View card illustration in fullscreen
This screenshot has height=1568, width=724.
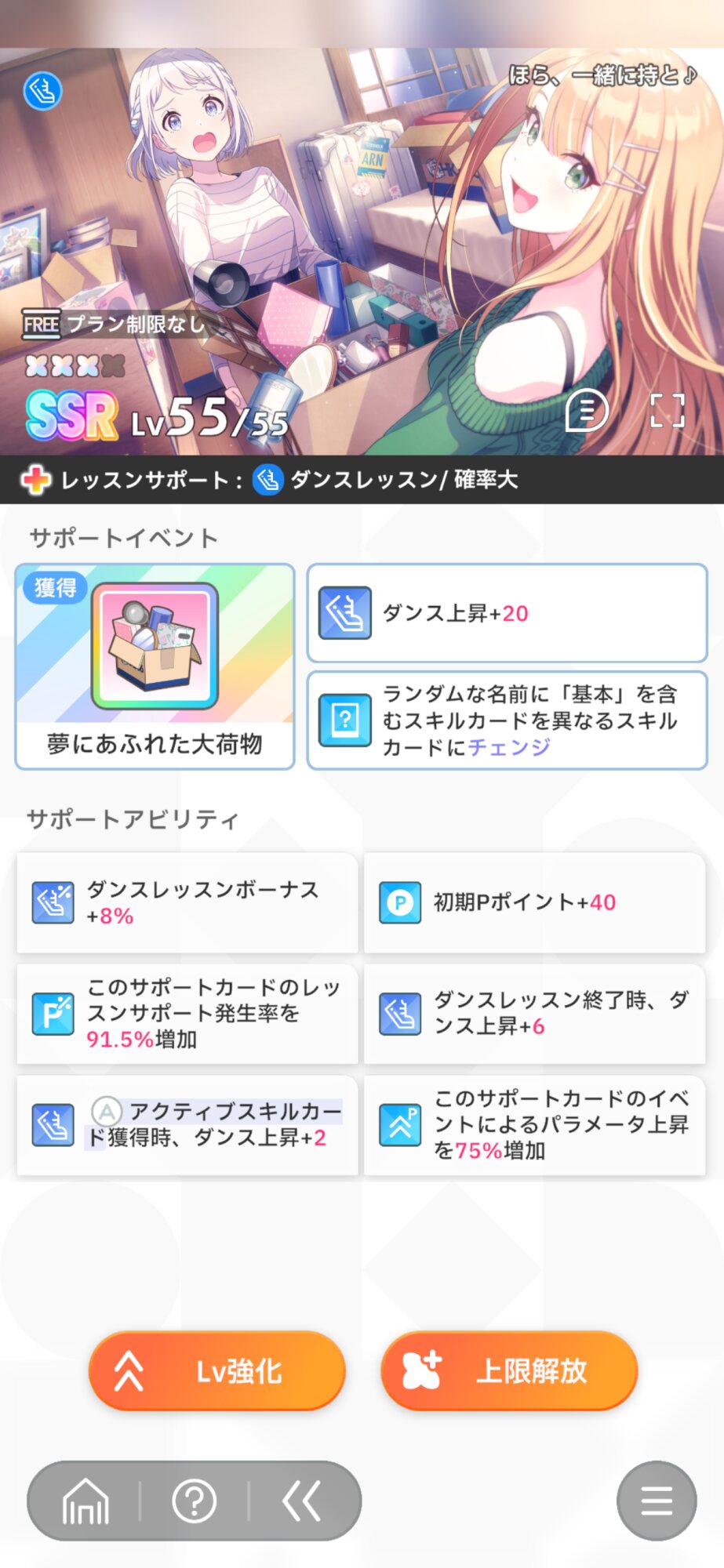pos(668,410)
